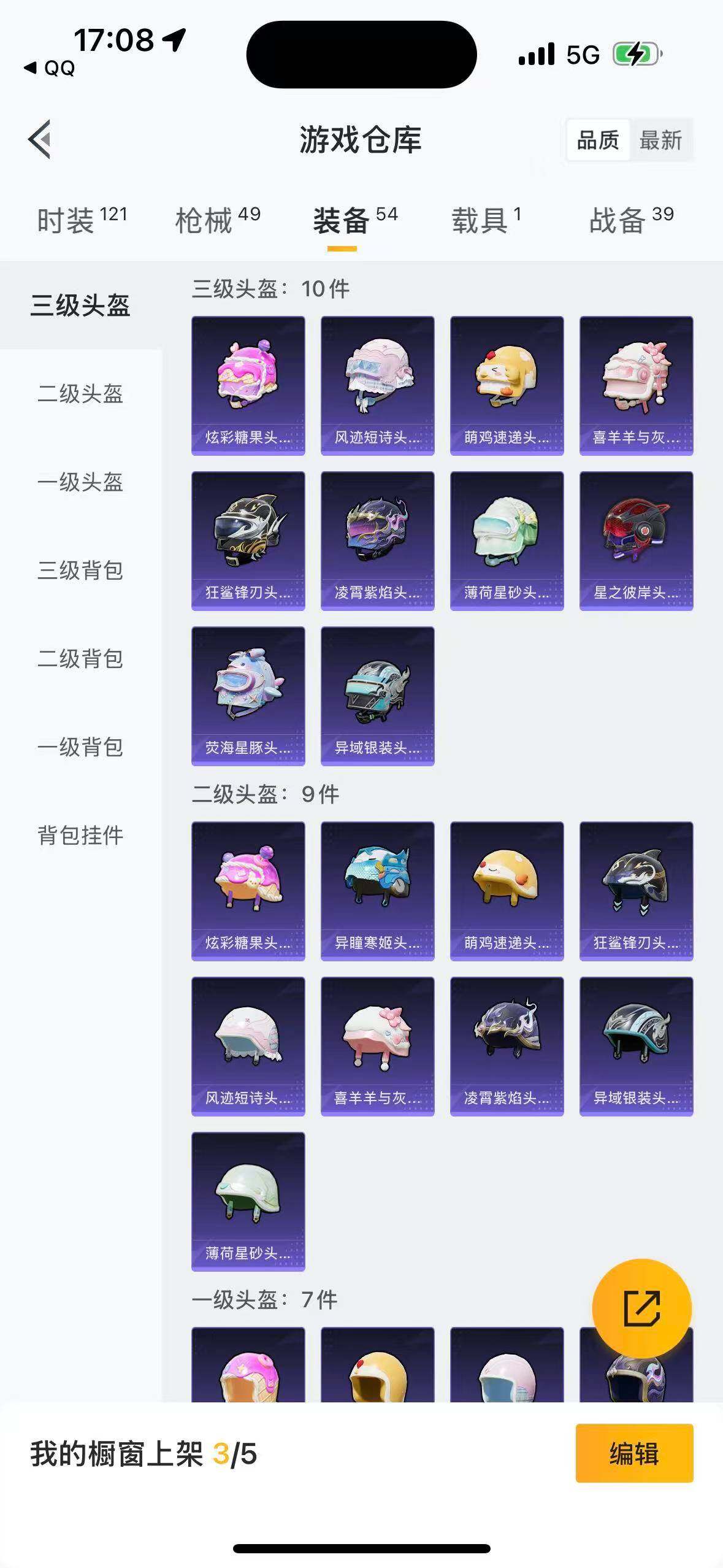Switch to the 时装 tab
723x1568 pixels.
82,220
